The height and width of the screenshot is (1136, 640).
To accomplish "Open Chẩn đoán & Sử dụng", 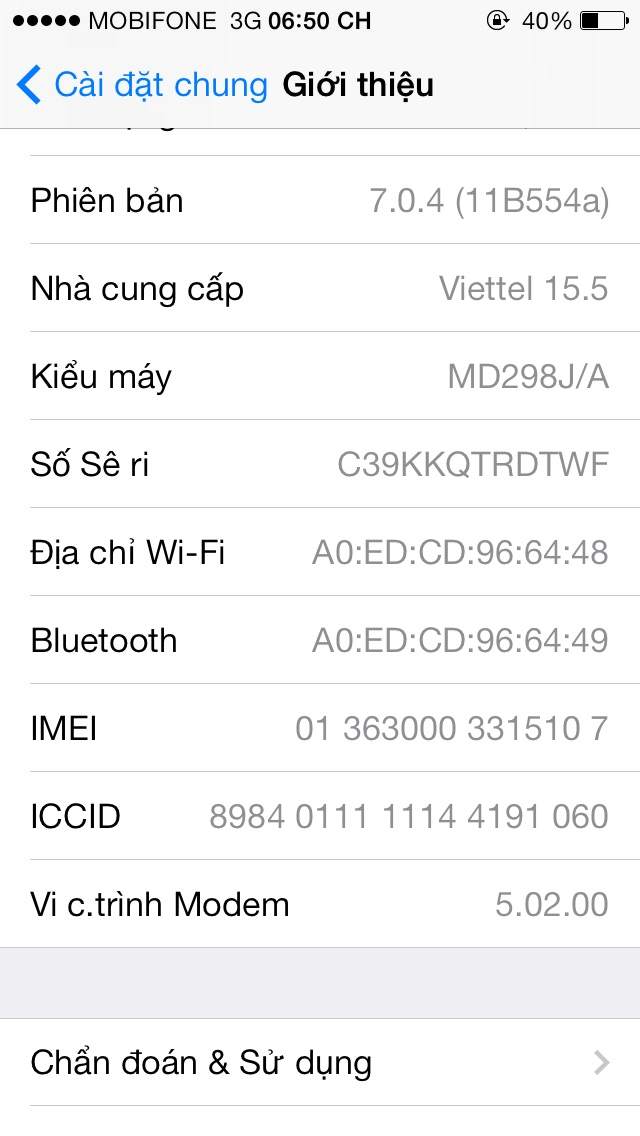I will coord(320,1062).
